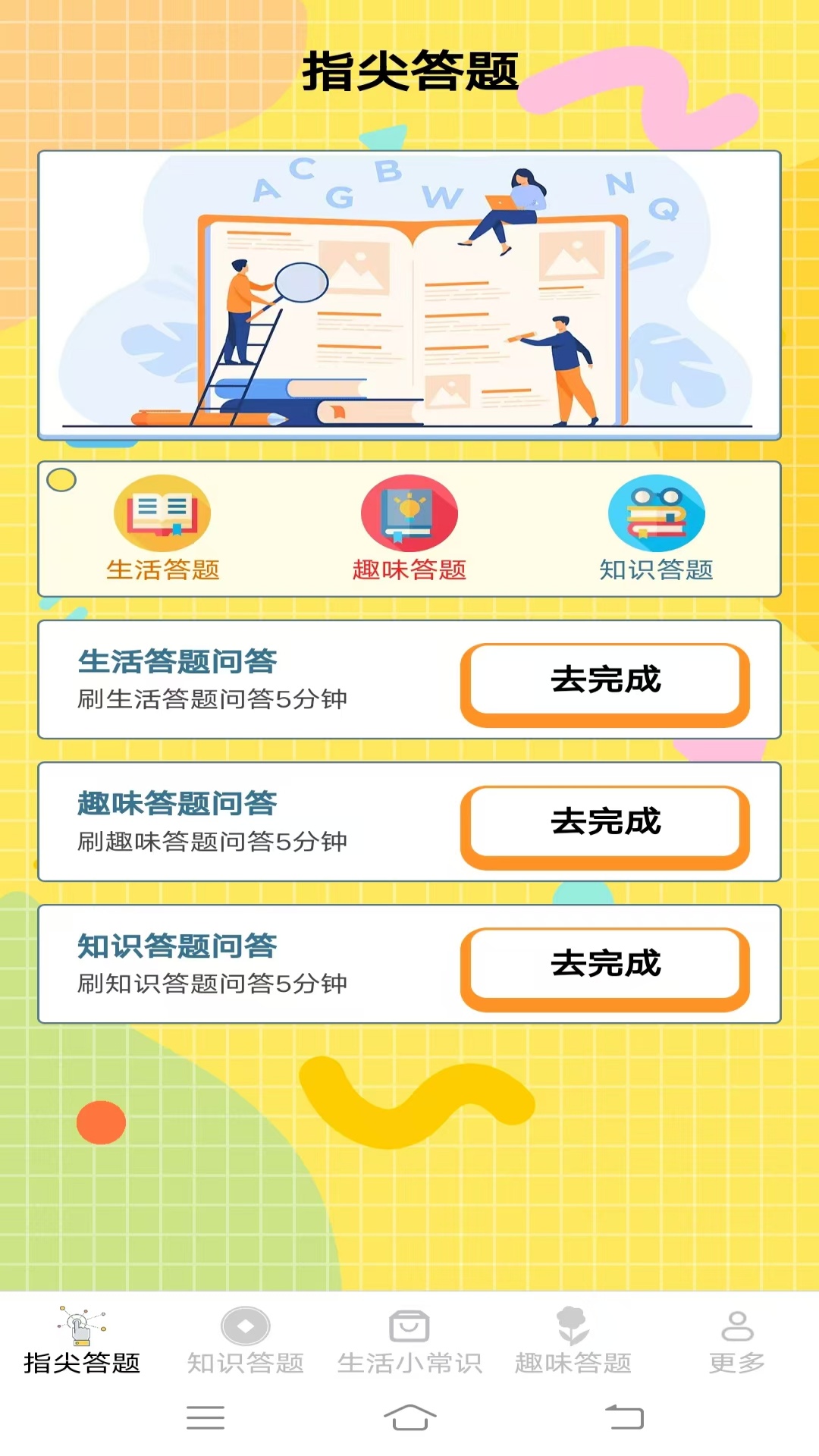Switch to the 趣味答题 bottom tab

pyautogui.click(x=573, y=1342)
